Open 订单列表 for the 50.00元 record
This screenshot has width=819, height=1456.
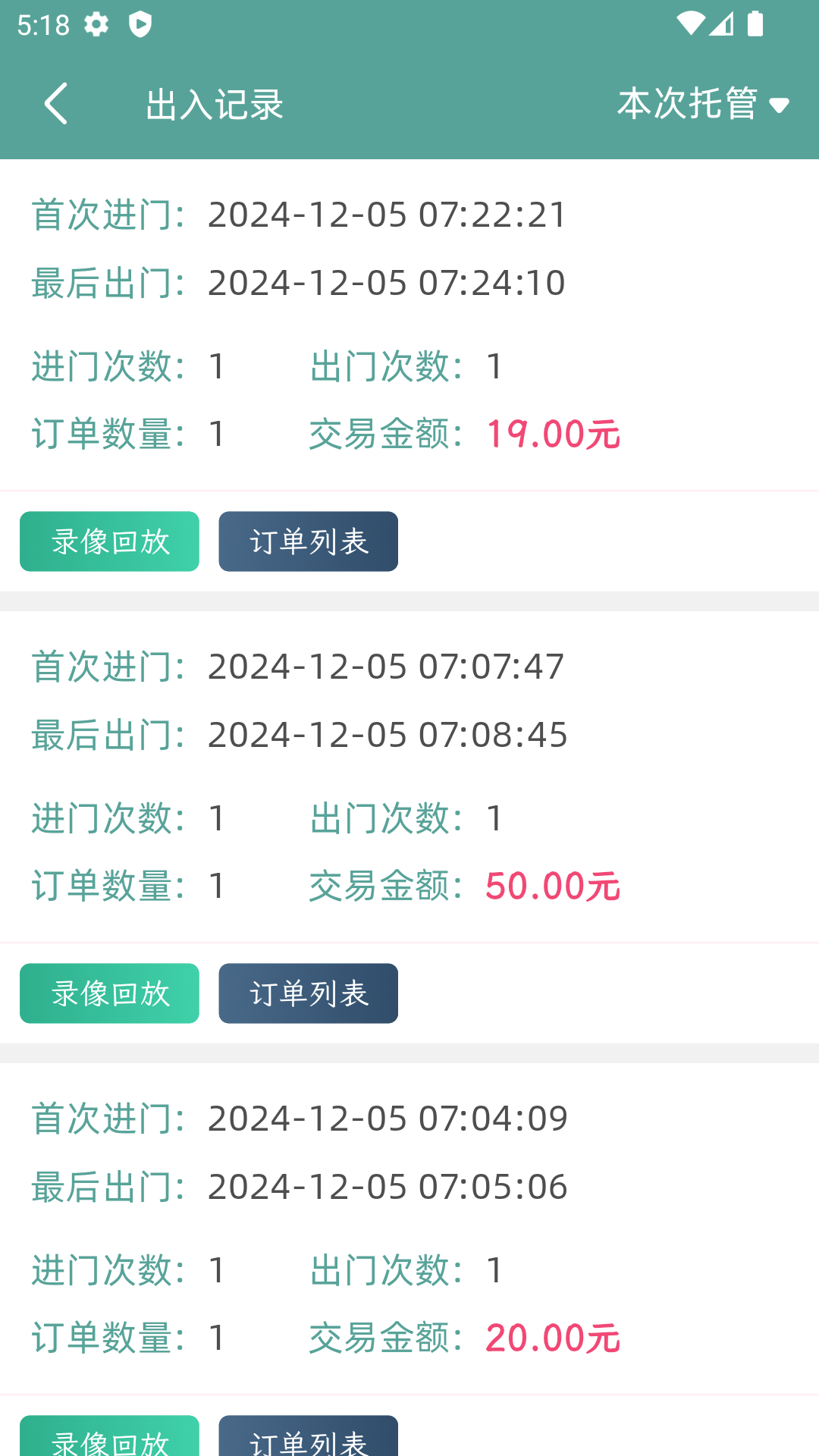point(308,993)
